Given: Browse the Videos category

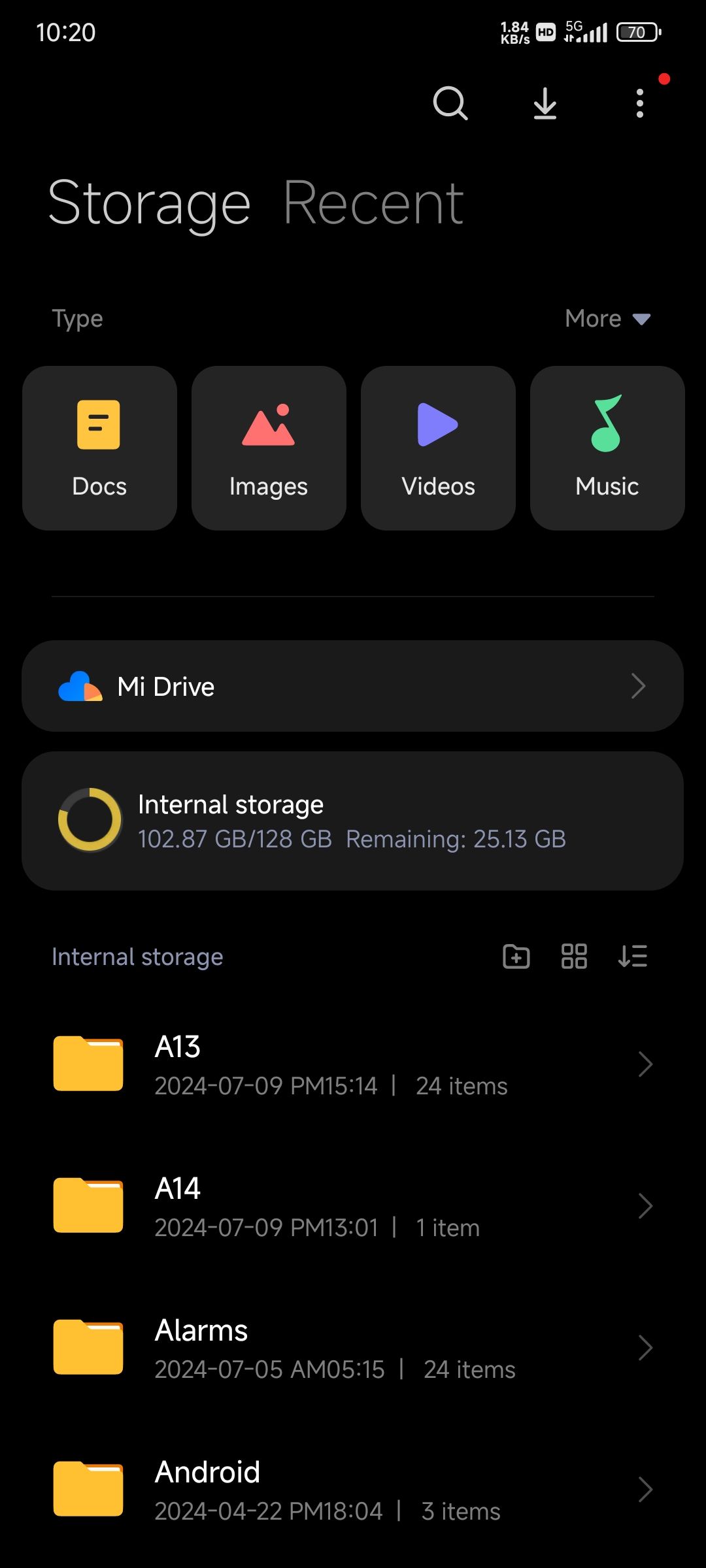Looking at the screenshot, I should point(438,448).
